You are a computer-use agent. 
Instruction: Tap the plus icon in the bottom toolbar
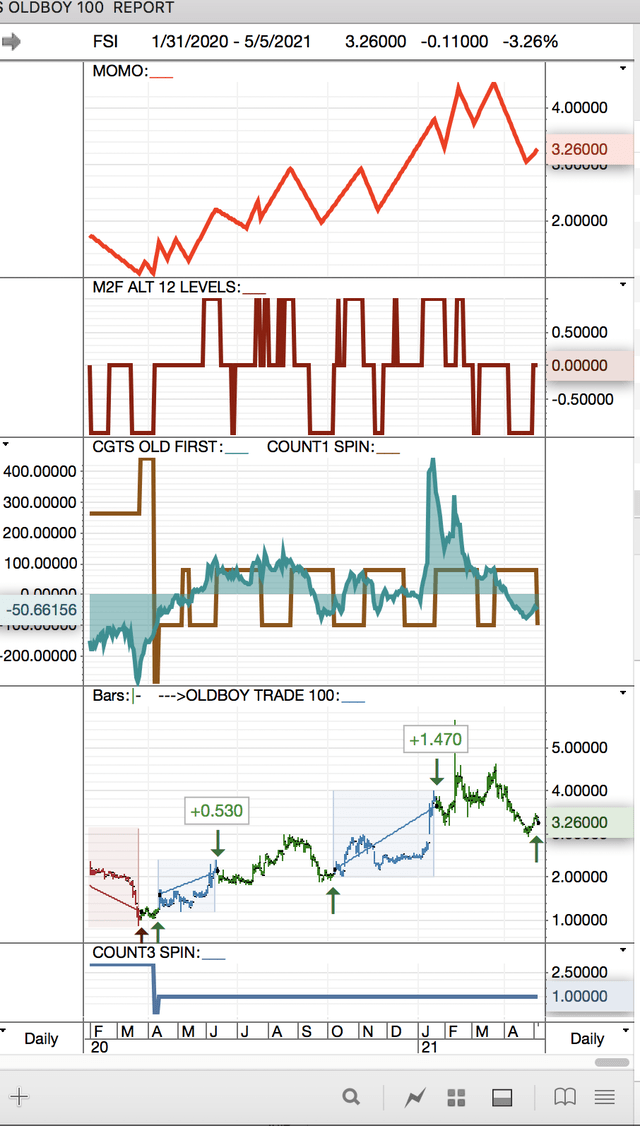point(19,1097)
